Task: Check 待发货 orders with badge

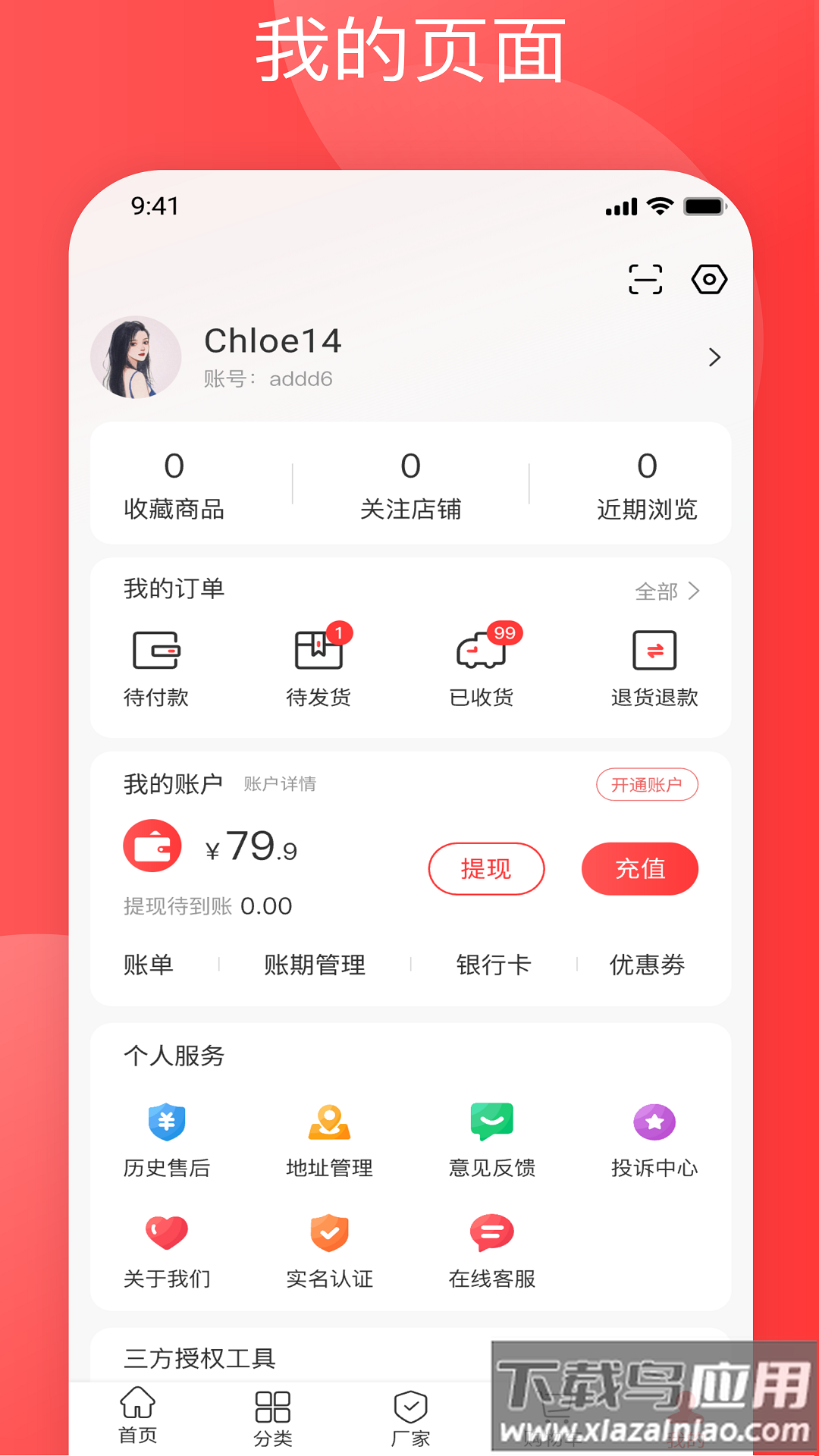Action: pyautogui.click(x=318, y=651)
